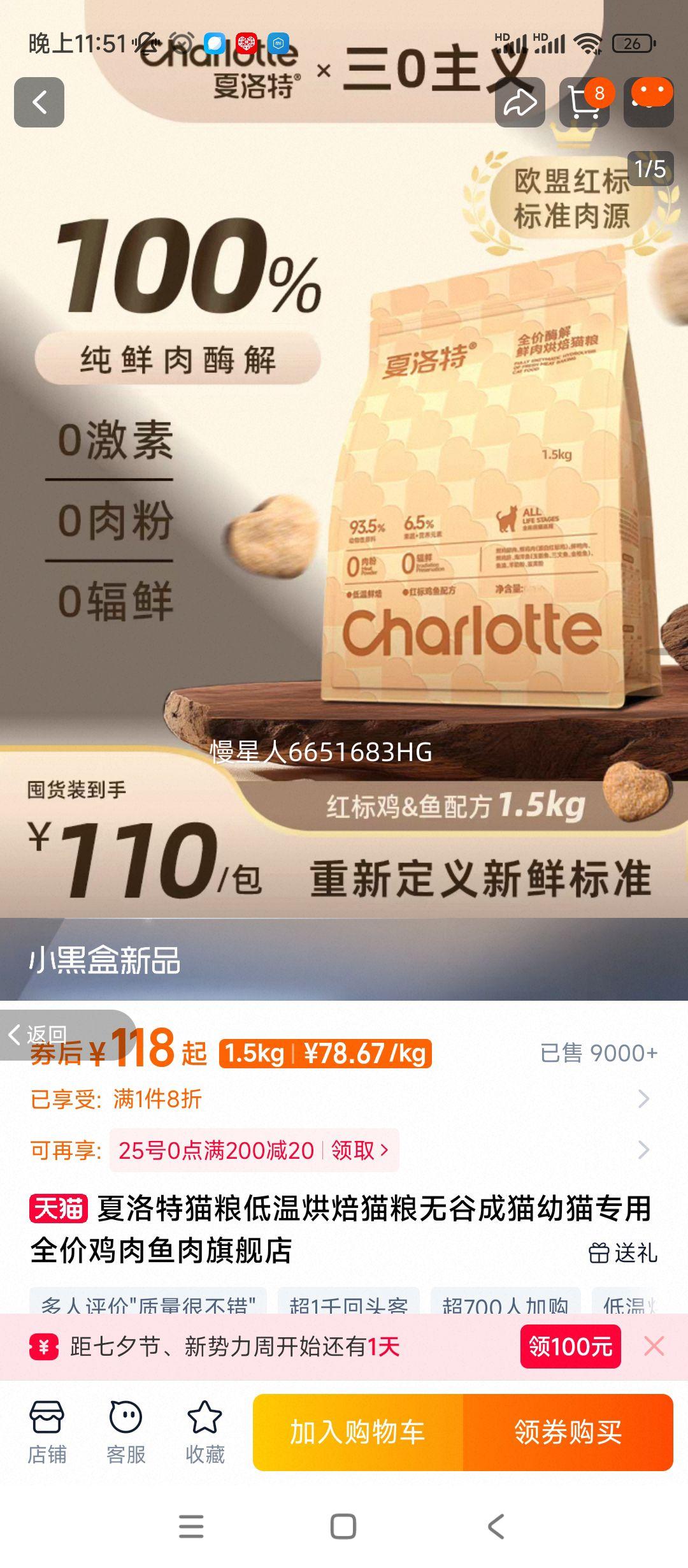The width and height of the screenshot is (688, 1568).
Task: Claim the 满200减20 coupon via 领取
Action: tap(359, 1151)
